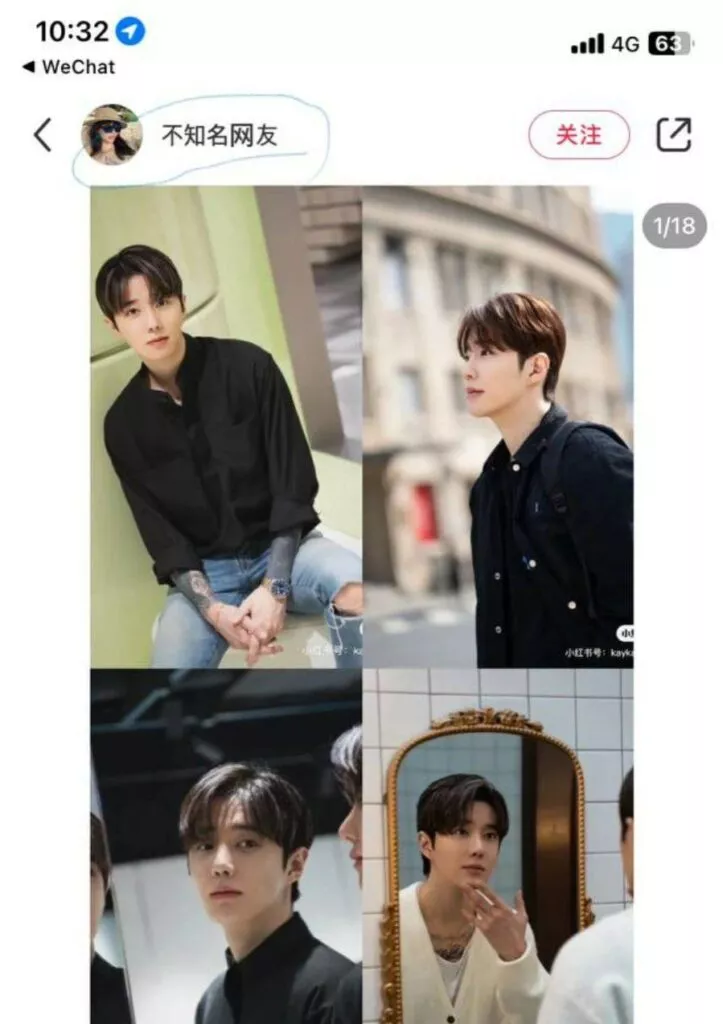Share this post
Image resolution: width=723 pixels, height=1024 pixels.
[673, 135]
